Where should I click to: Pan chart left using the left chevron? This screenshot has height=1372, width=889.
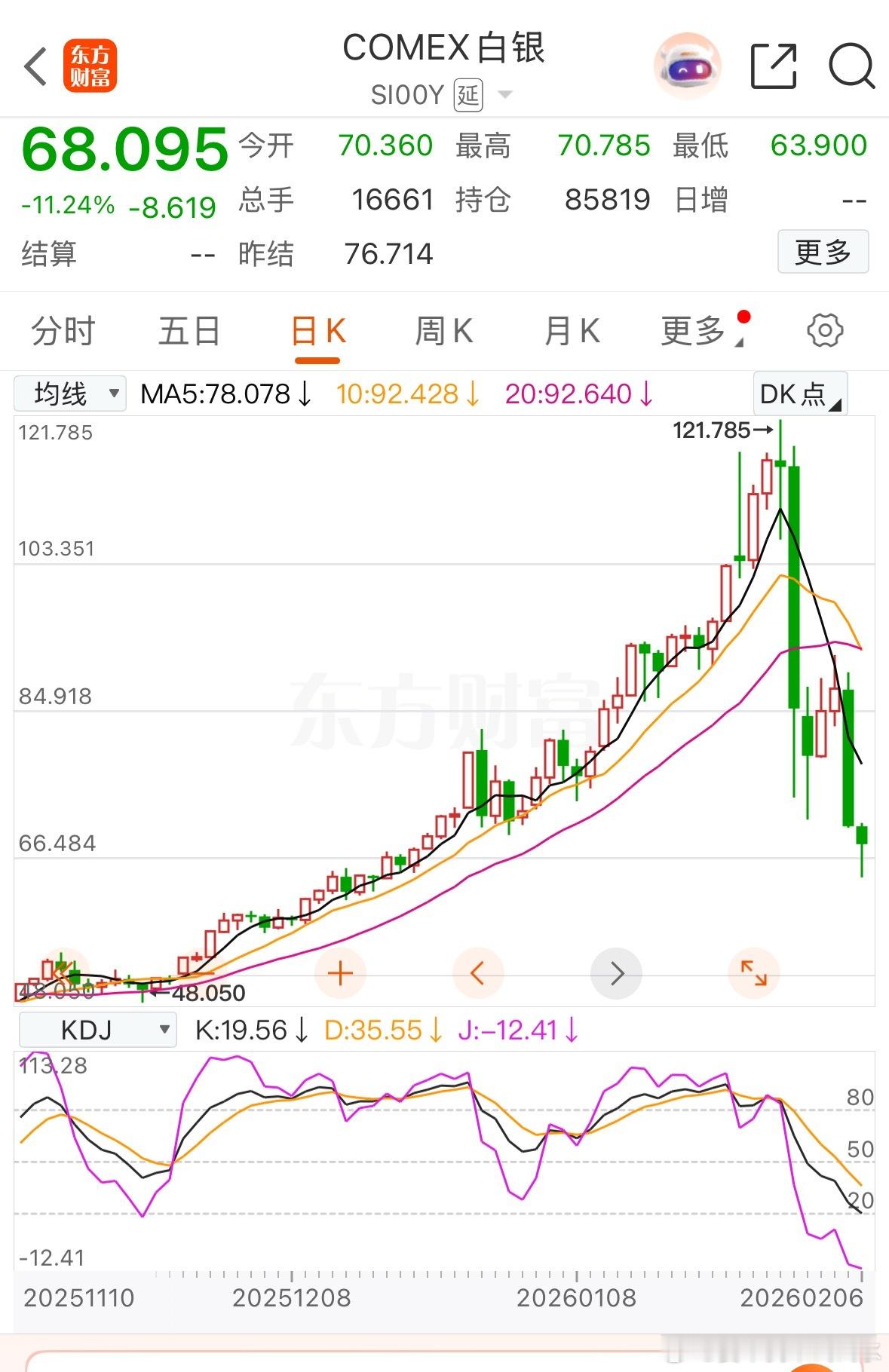tap(478, 973)
